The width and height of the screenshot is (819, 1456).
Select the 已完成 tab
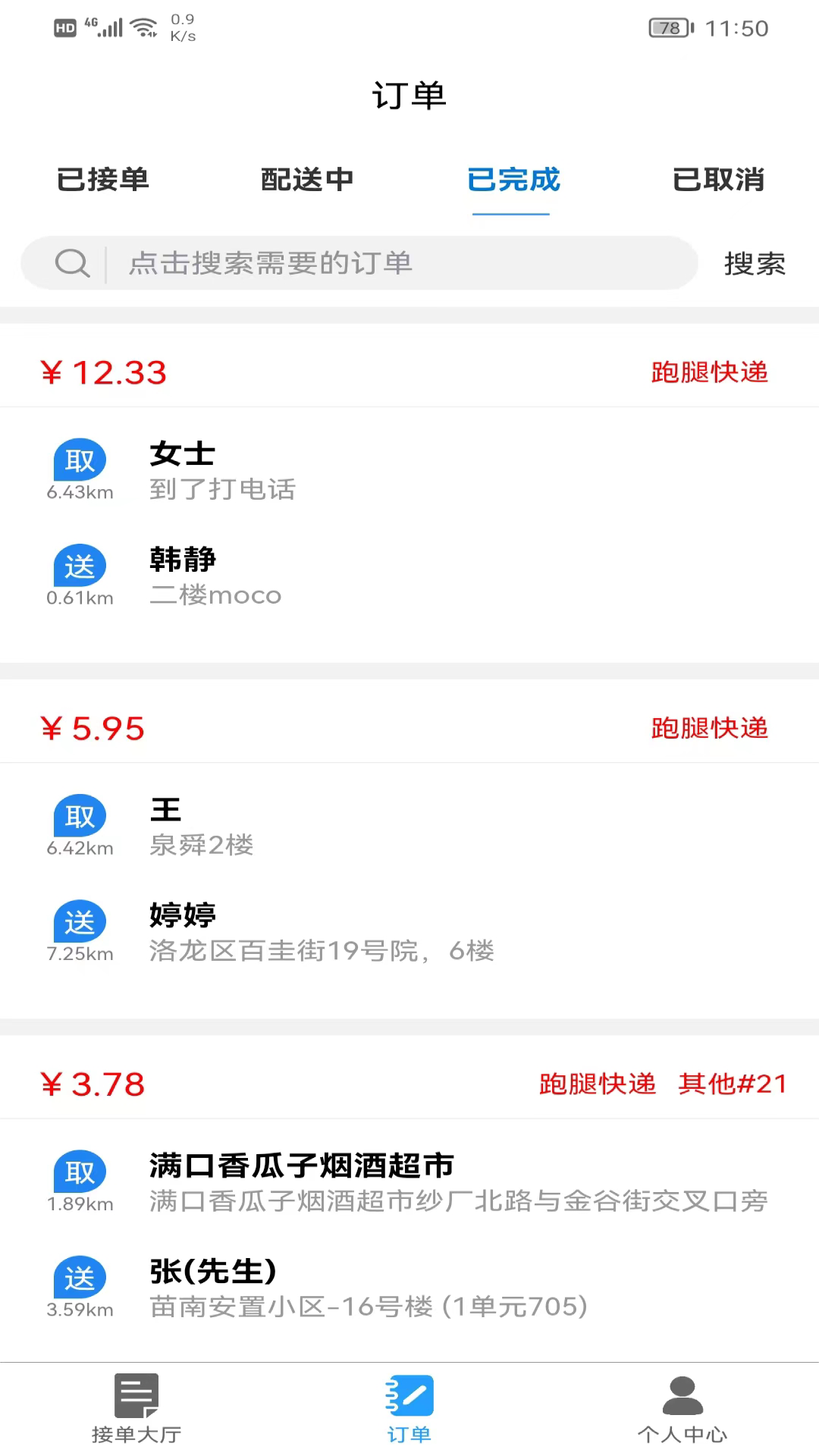pos(513,180)
